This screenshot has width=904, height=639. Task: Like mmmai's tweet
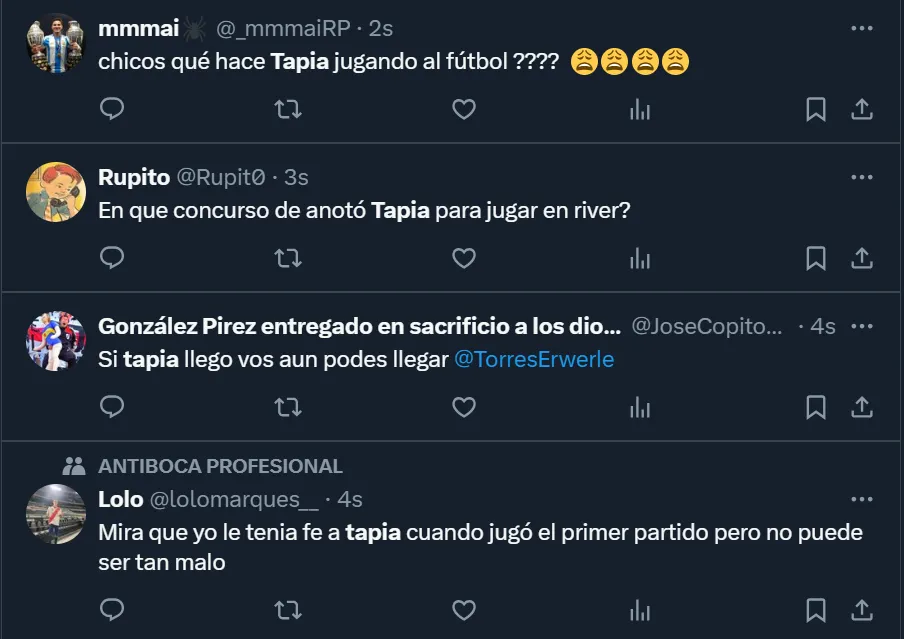(464, 109)
